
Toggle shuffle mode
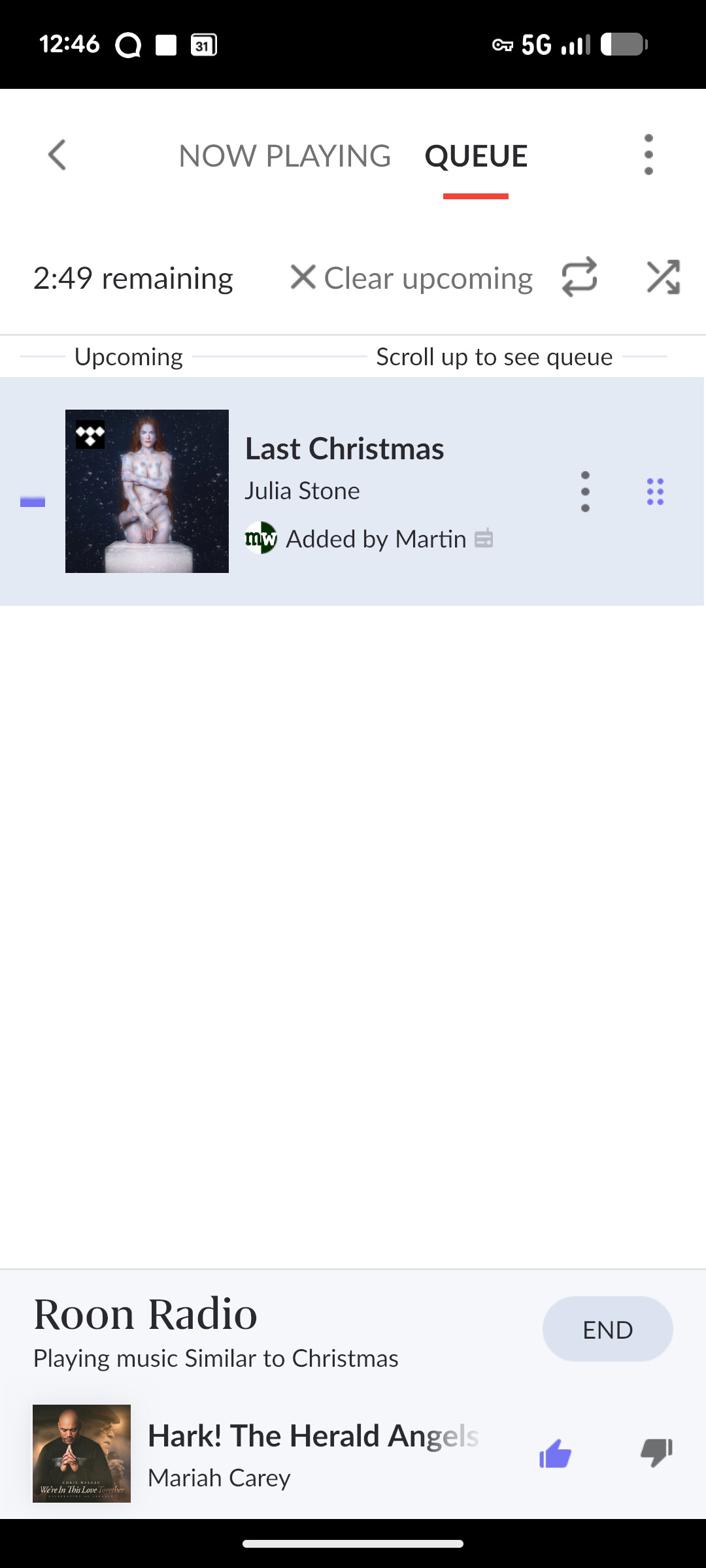point(663,277)
